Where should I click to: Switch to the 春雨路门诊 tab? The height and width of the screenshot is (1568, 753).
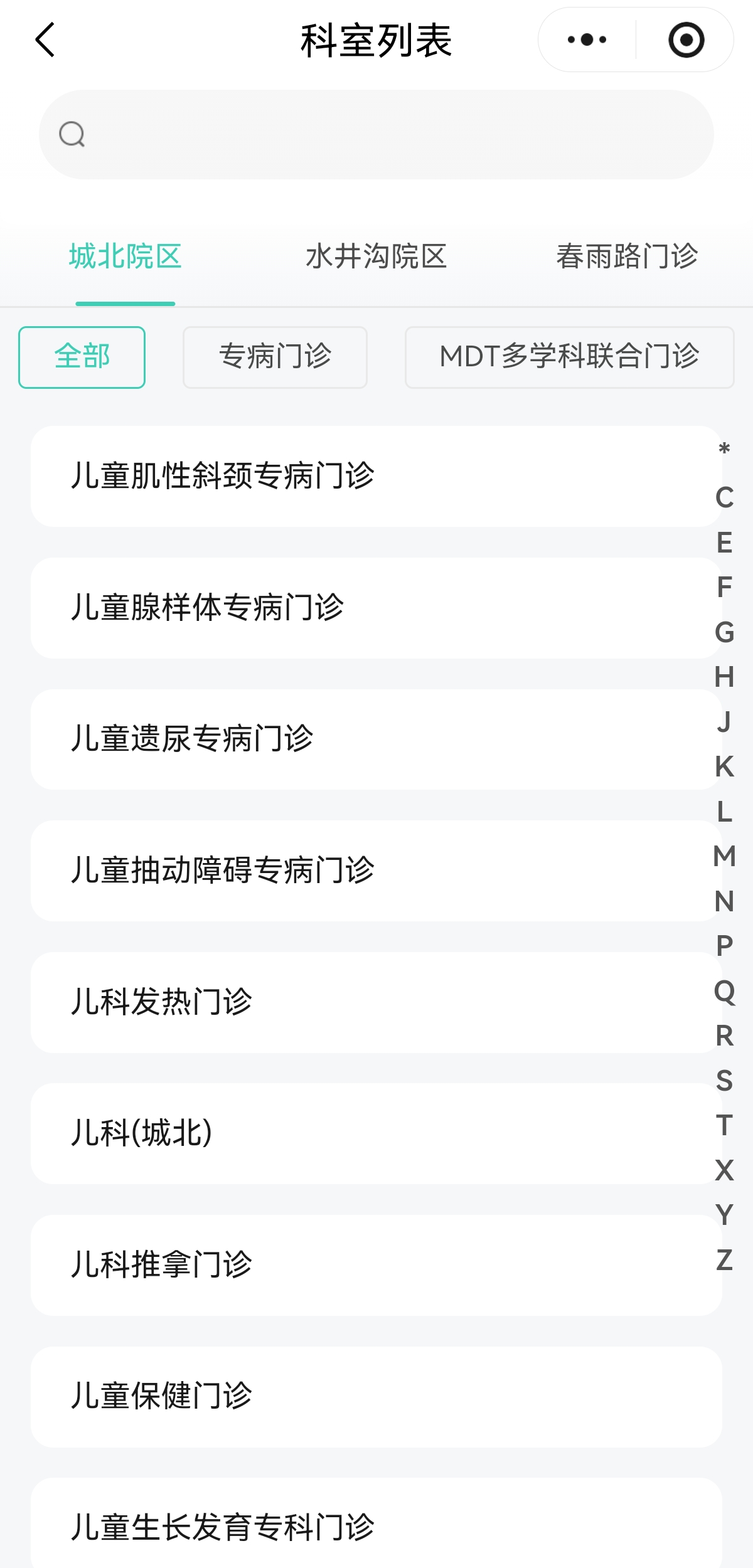pos(627,257)
